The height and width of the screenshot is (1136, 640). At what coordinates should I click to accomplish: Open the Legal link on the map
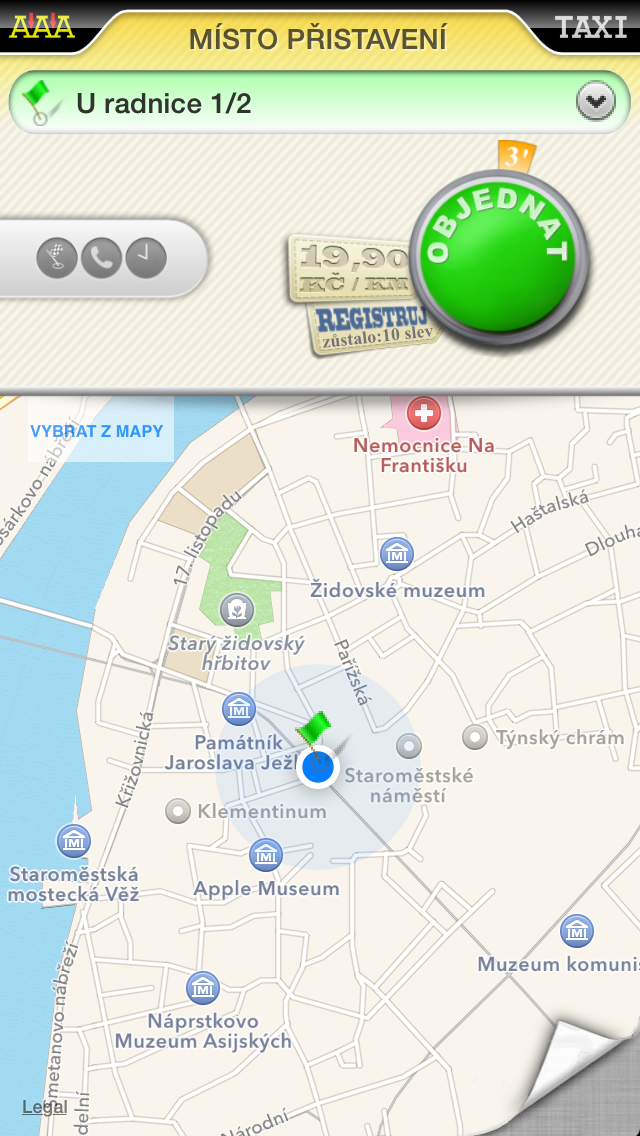click(x=44, y=1106)
